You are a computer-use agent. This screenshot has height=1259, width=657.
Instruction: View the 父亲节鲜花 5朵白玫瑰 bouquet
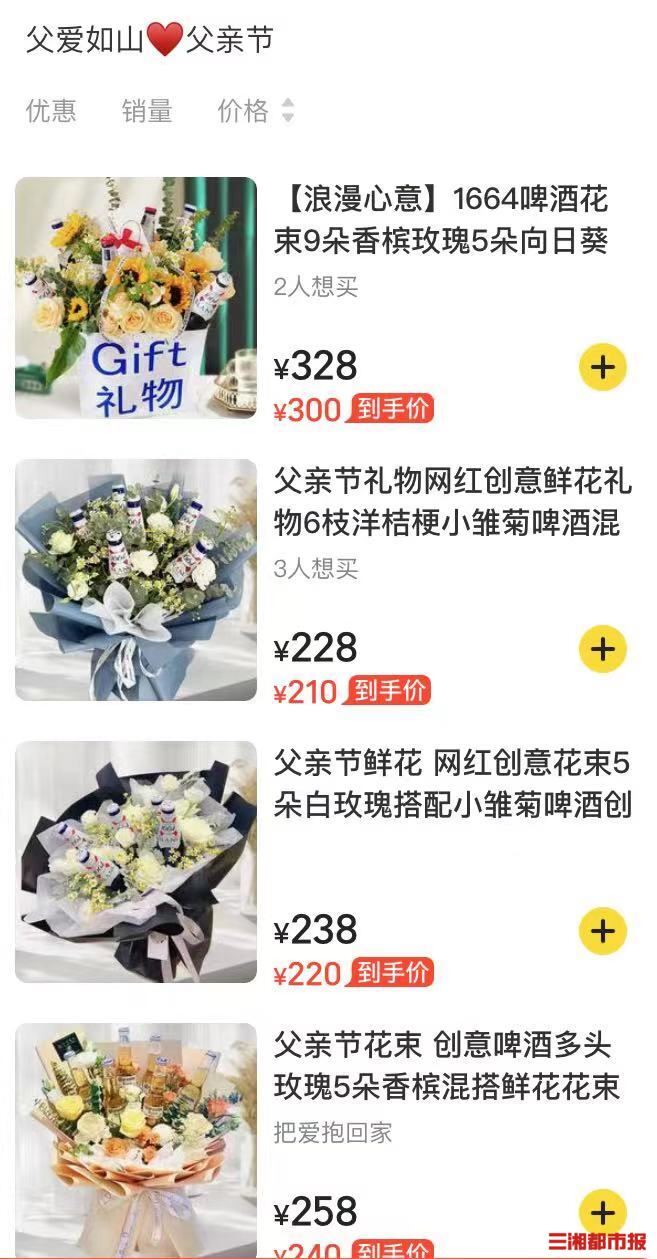click(x=452, y=784)
